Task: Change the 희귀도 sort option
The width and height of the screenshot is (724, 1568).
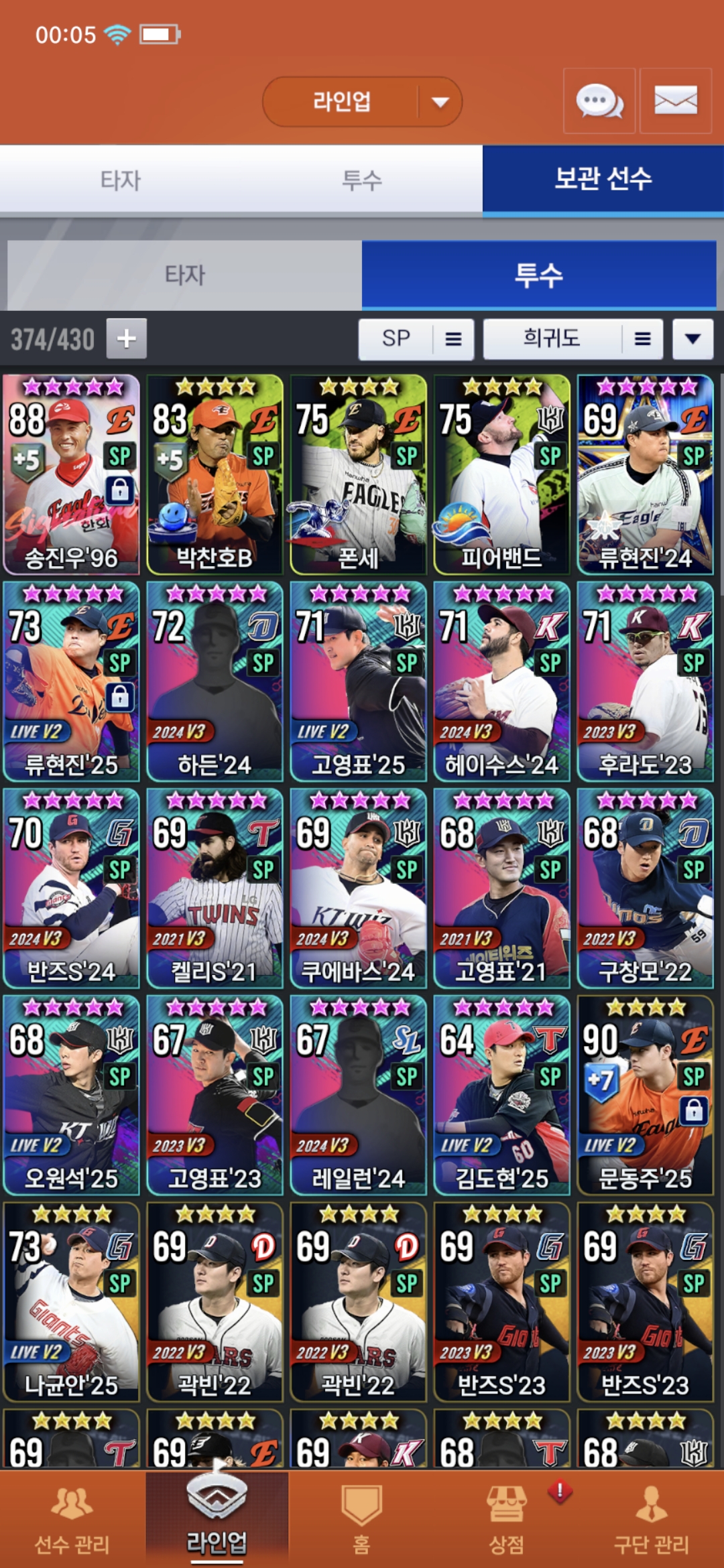Action: pos(572,339)
